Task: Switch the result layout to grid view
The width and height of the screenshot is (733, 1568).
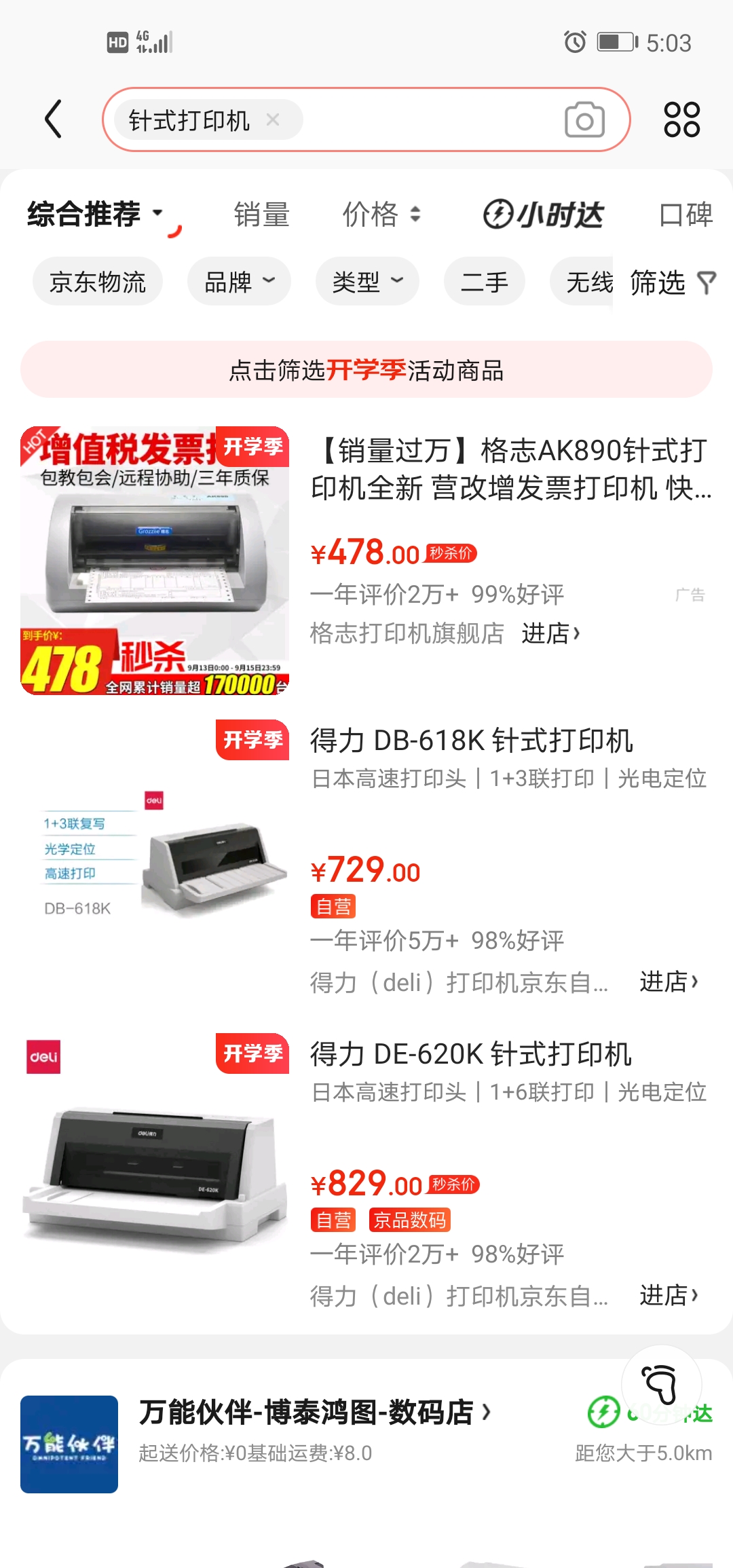Action: pyautogui.click(x=681, y=120)
